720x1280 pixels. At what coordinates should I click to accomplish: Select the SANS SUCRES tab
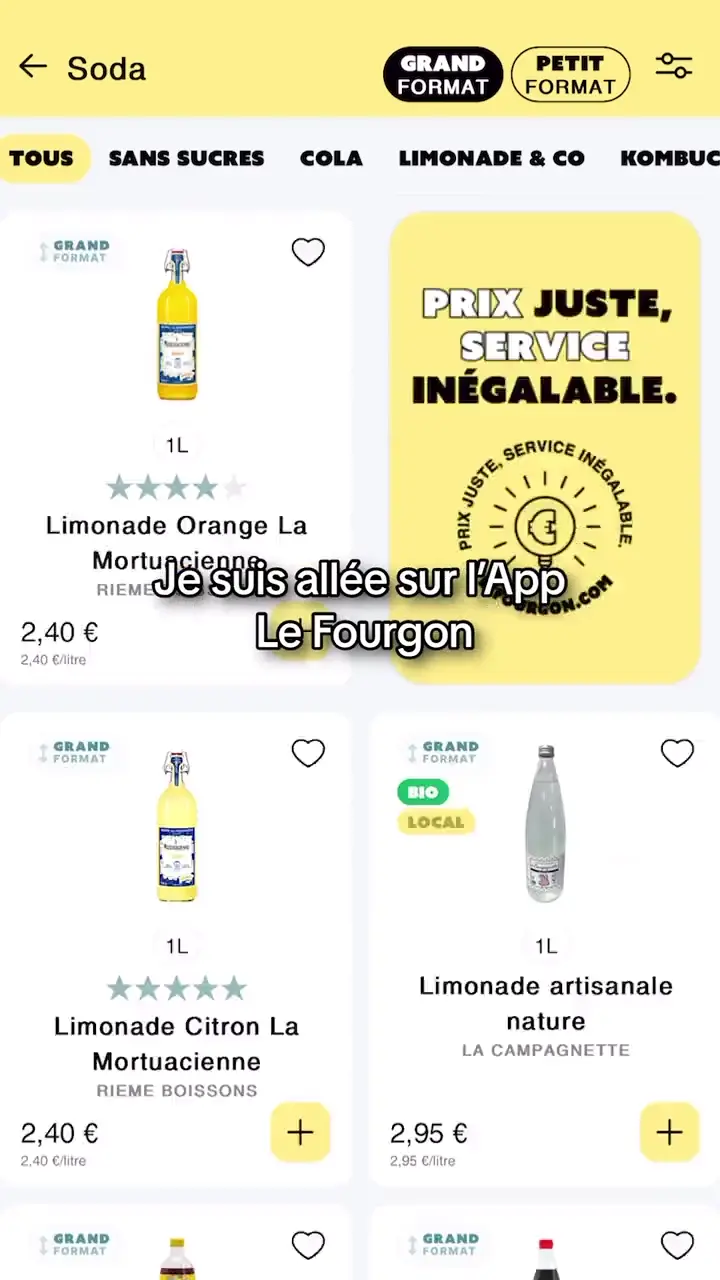coord(186,158)
